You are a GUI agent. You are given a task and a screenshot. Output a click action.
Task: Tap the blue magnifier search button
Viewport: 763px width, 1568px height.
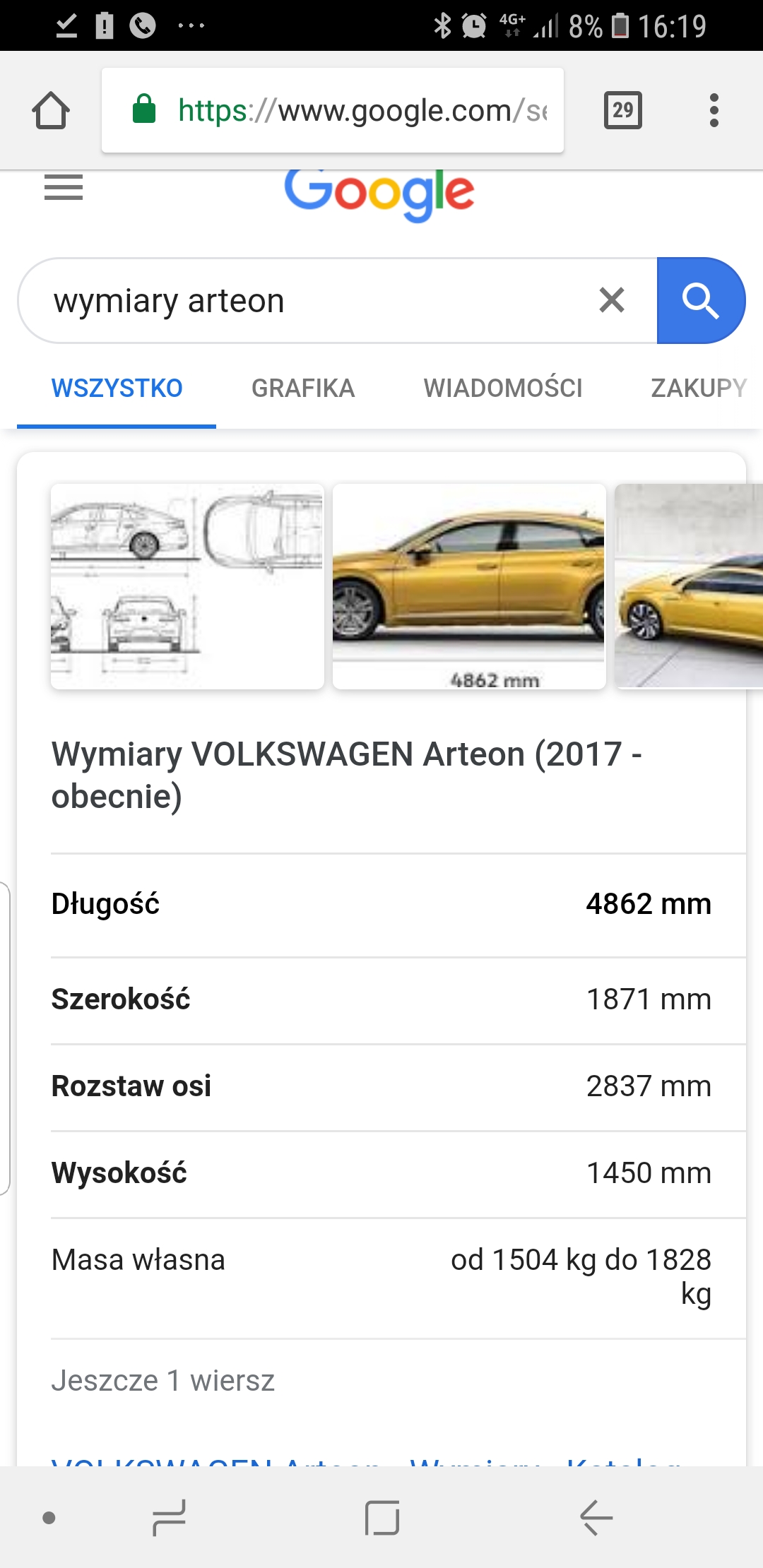tap(700, 301)
